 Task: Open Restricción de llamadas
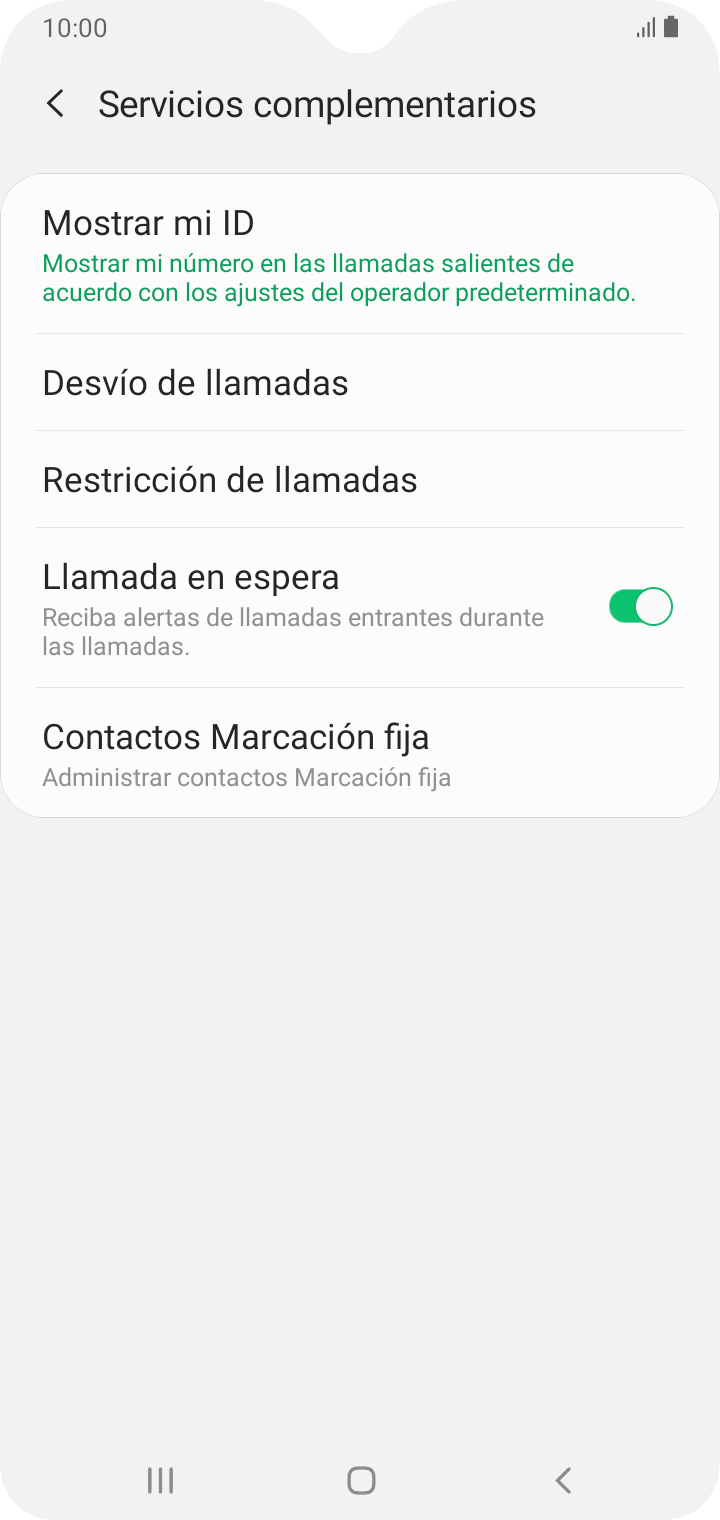pos(360,480)
